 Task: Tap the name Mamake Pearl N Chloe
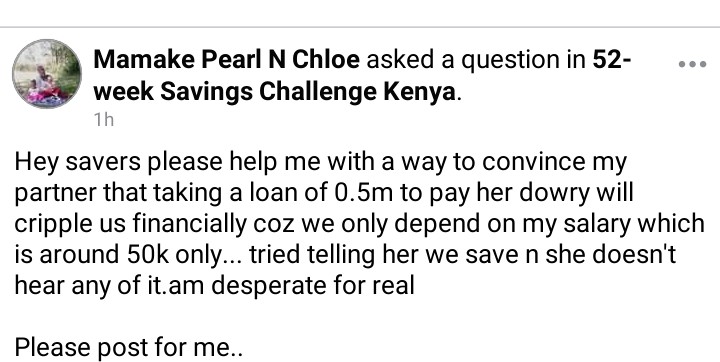coord(227,60)
